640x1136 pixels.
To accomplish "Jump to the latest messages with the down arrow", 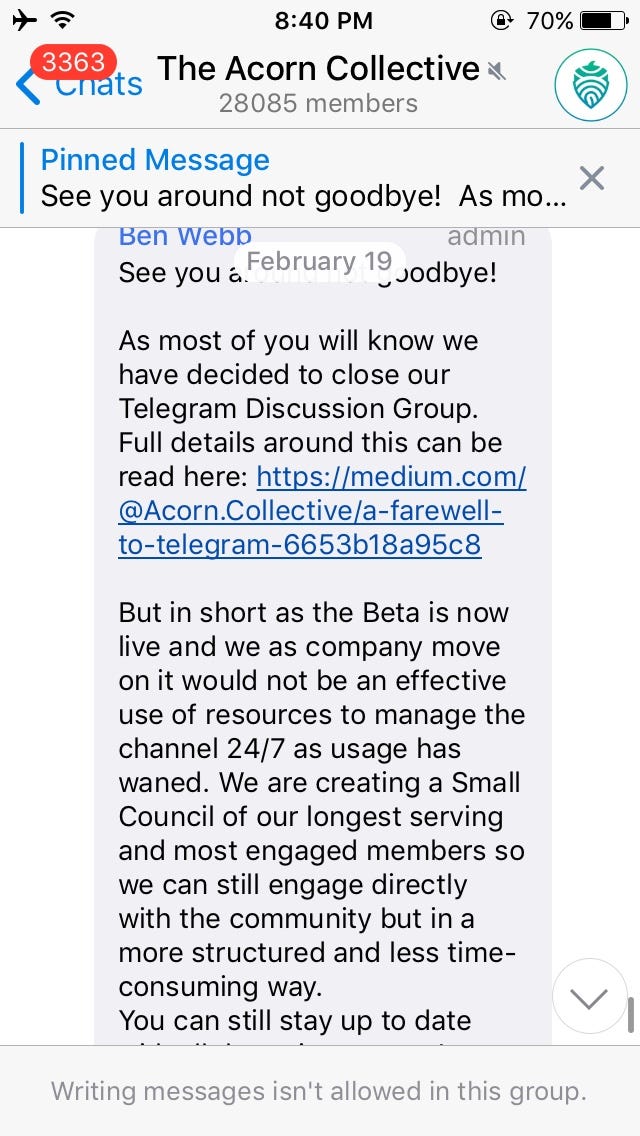I will click(589, 997).
